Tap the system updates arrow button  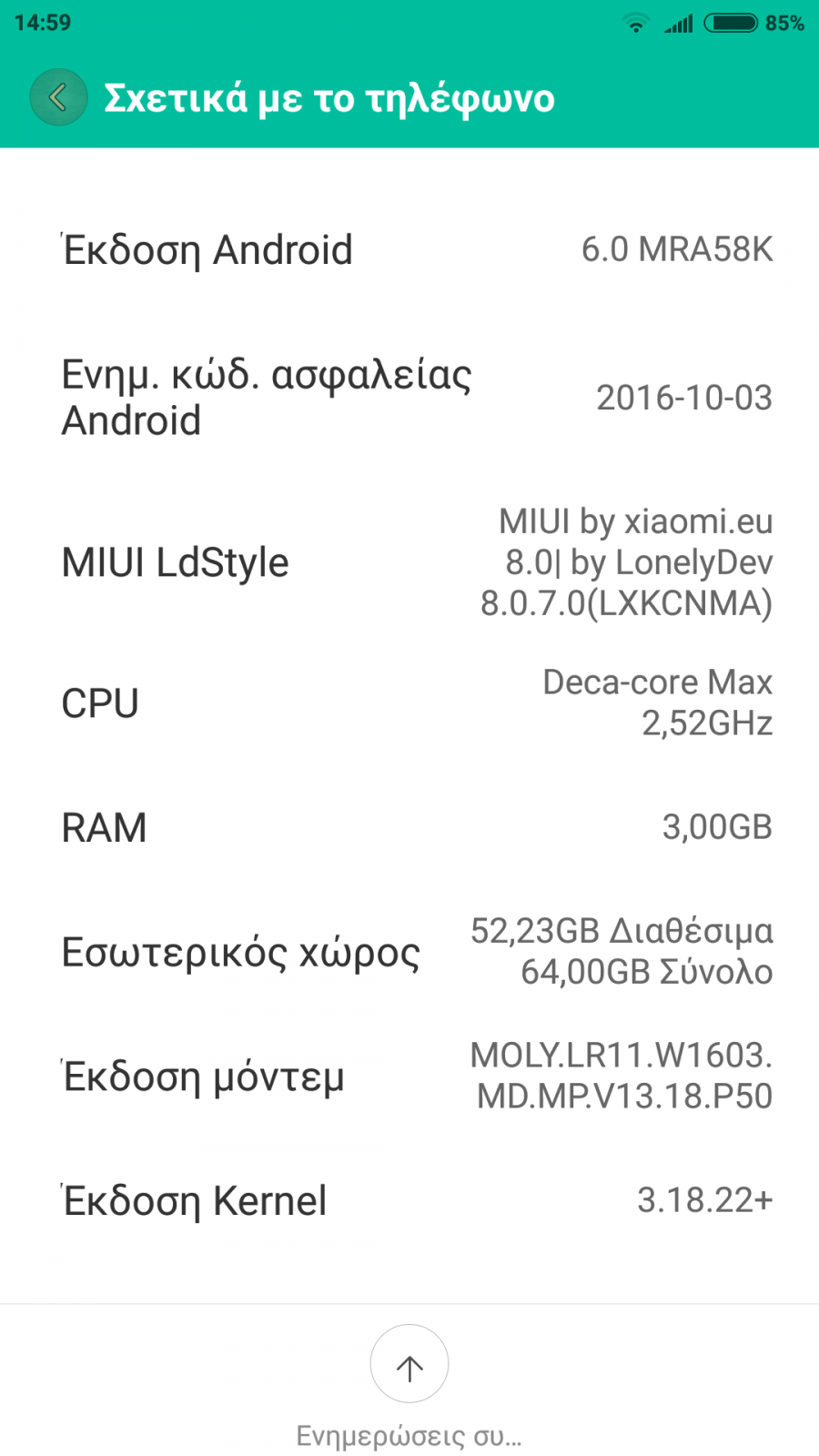pos(409,1364)
